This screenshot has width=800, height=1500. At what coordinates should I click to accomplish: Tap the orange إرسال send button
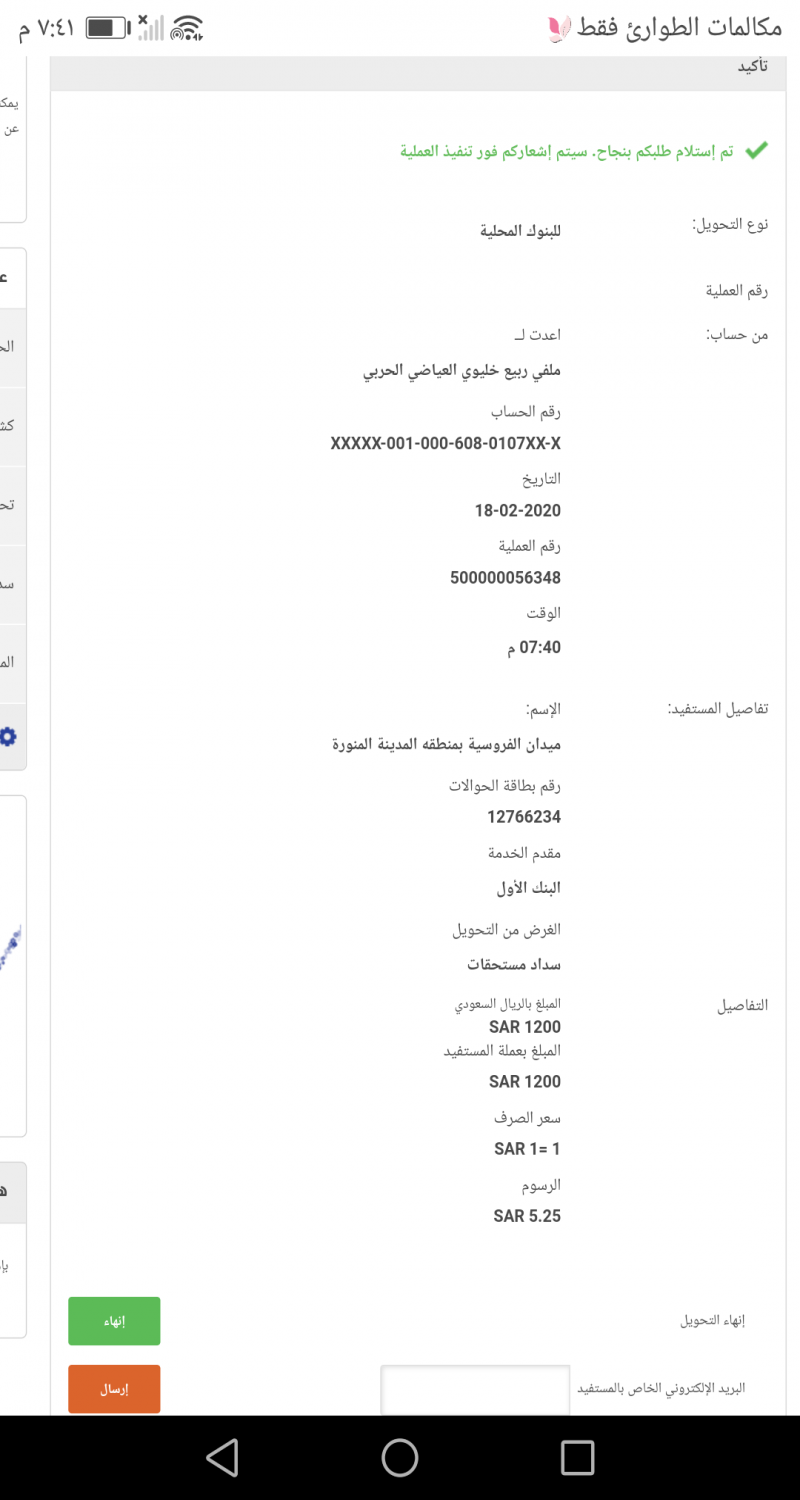pyautogui.click(x=114, y=1389)
